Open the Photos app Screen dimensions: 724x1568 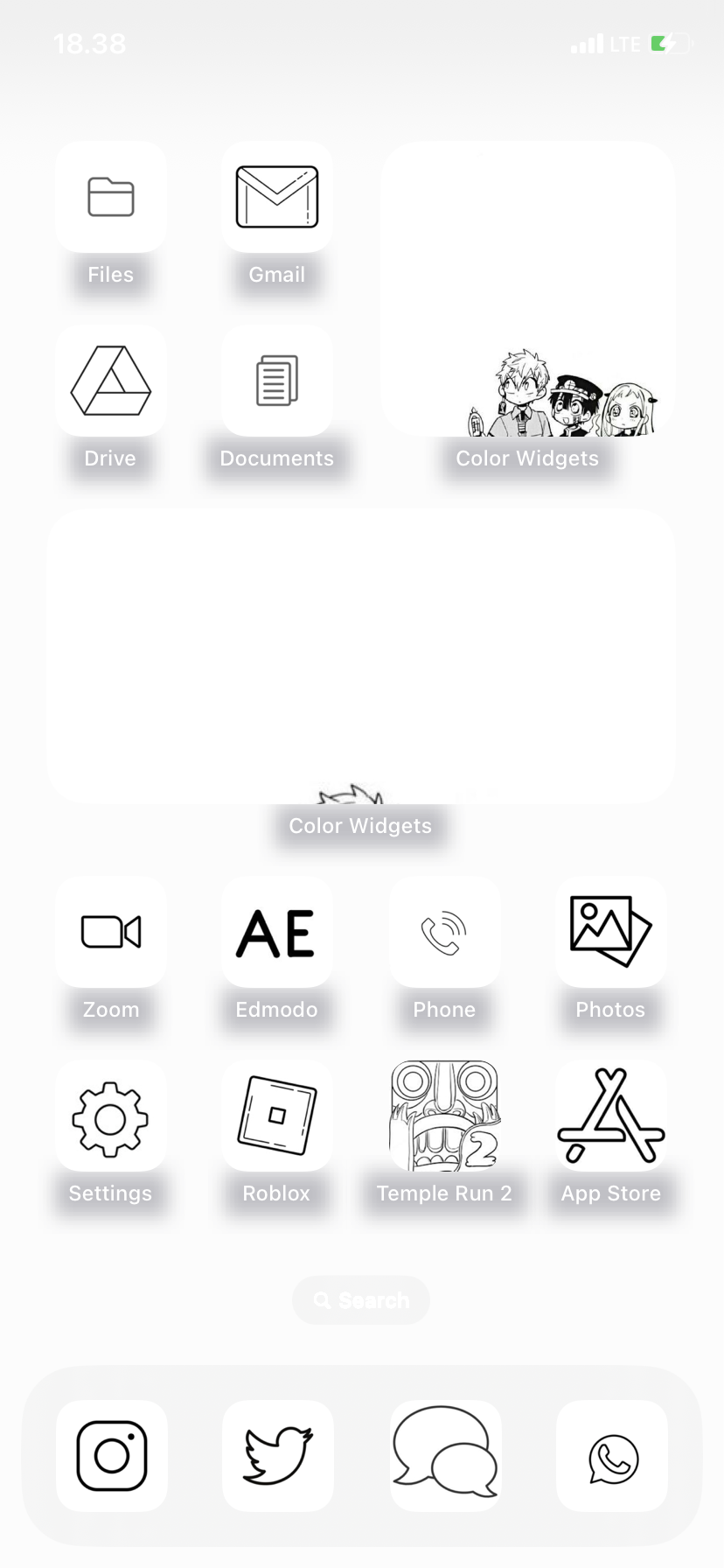pos(610,932)
